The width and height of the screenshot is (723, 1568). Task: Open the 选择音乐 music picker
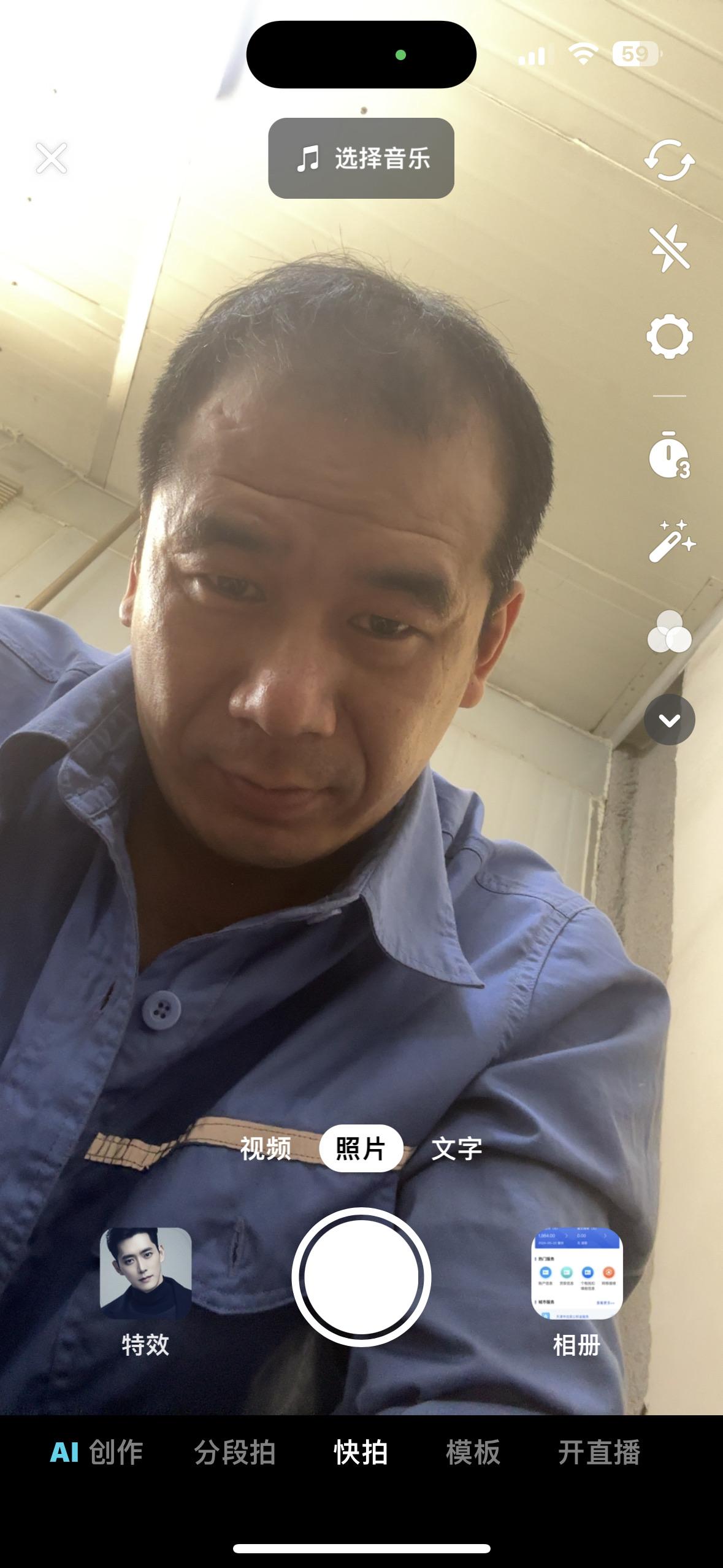(x=361, y=158)
